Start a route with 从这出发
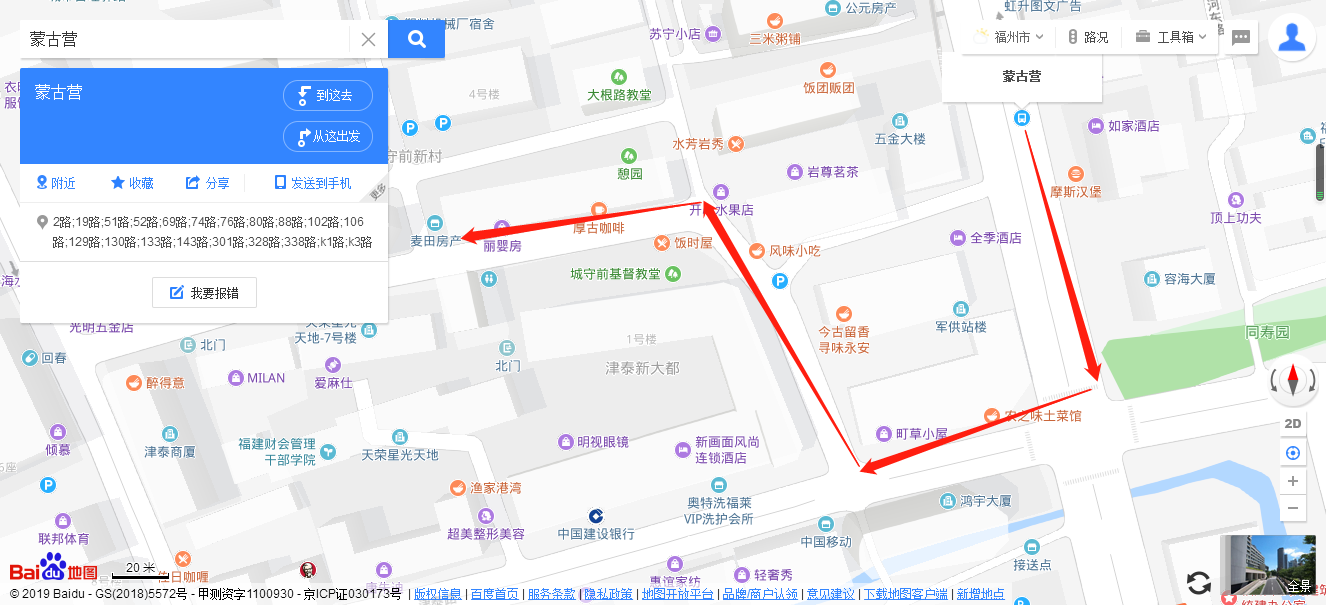The width and height of the screenshot is (1326, 605). point(328,136)
